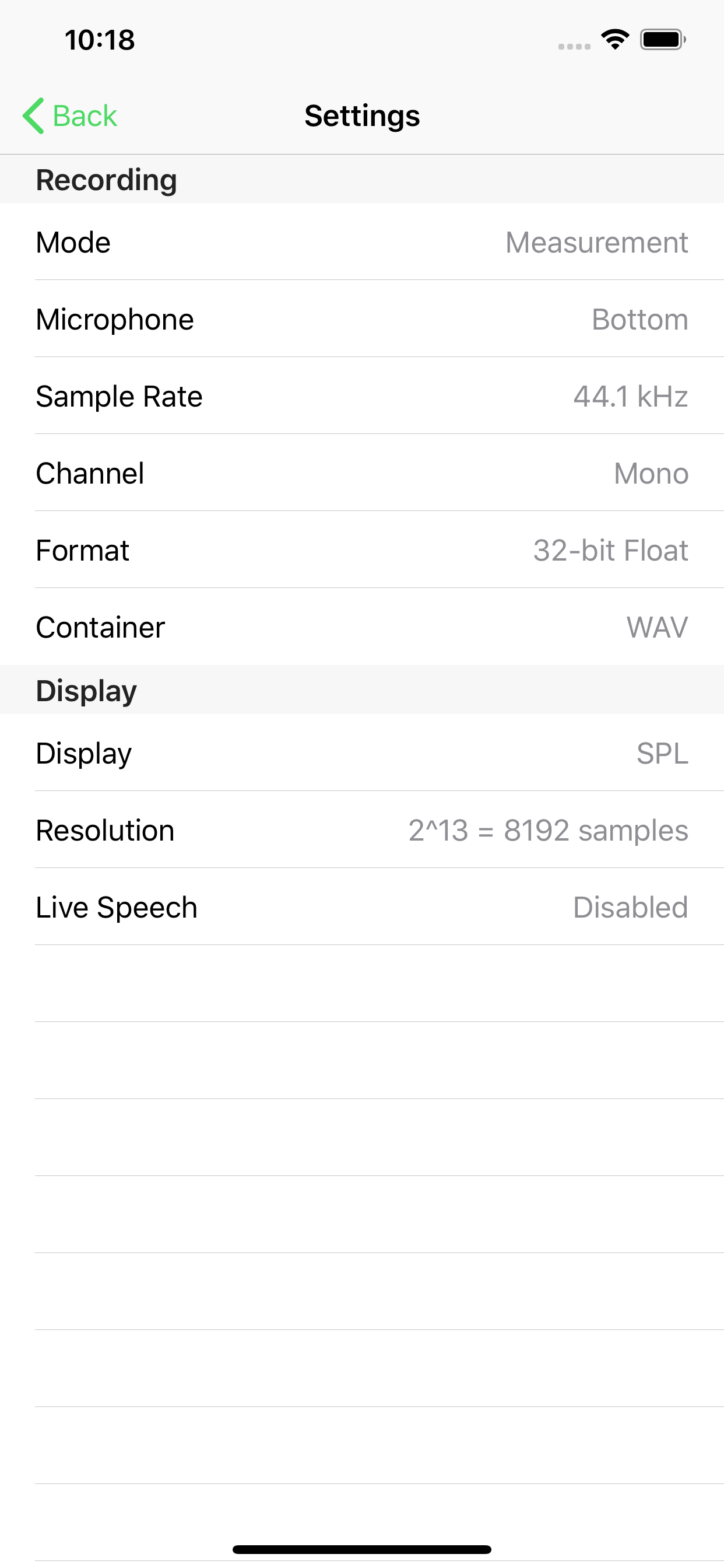Change the Container from WAV
Screen dimensions: 724x1568
(x=362, y=627)
